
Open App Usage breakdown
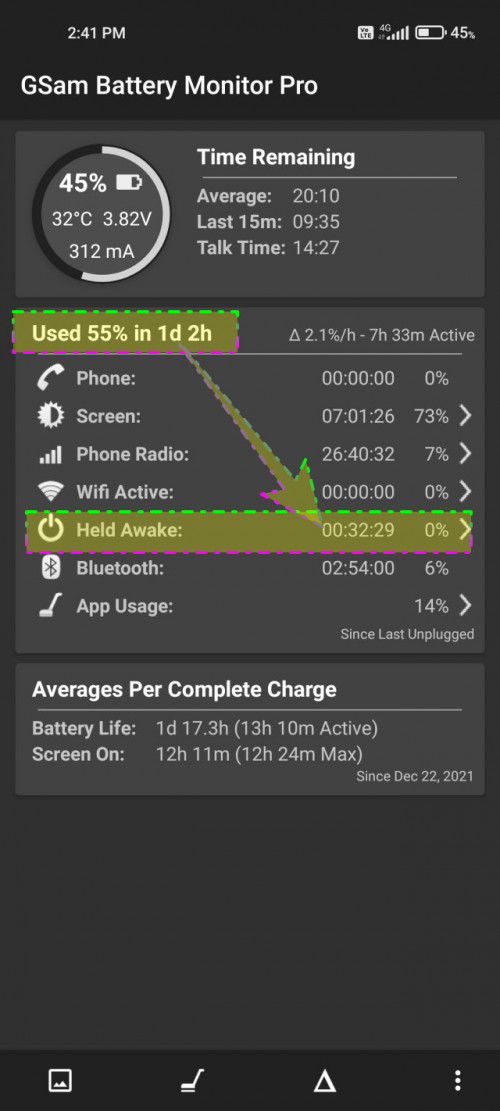point(250,606)
